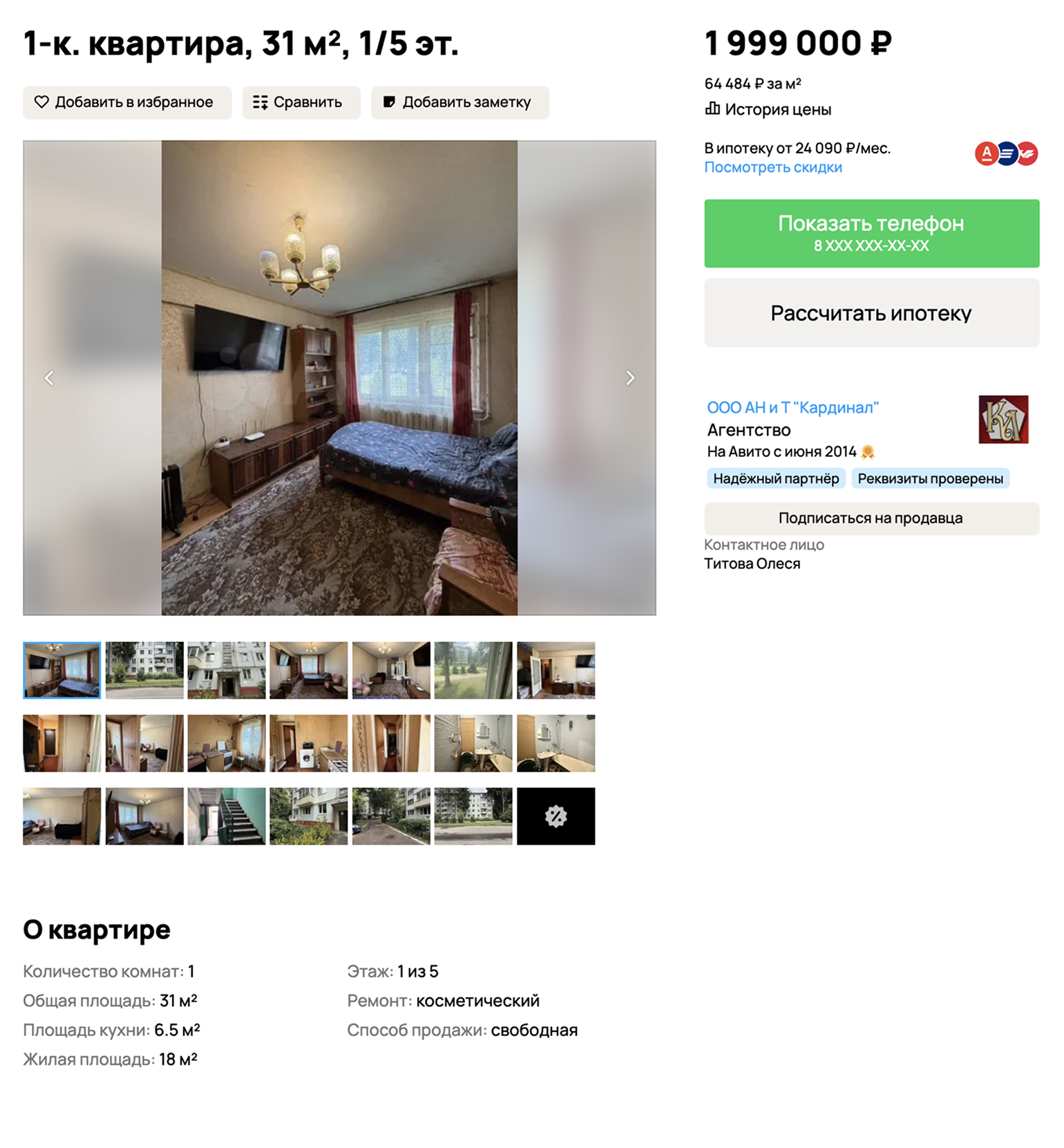Image resolution: width=1064 pixels, height=1148 pixels.
Task: View the building entrance door thumbnail
Action: [x=227, y=670]
